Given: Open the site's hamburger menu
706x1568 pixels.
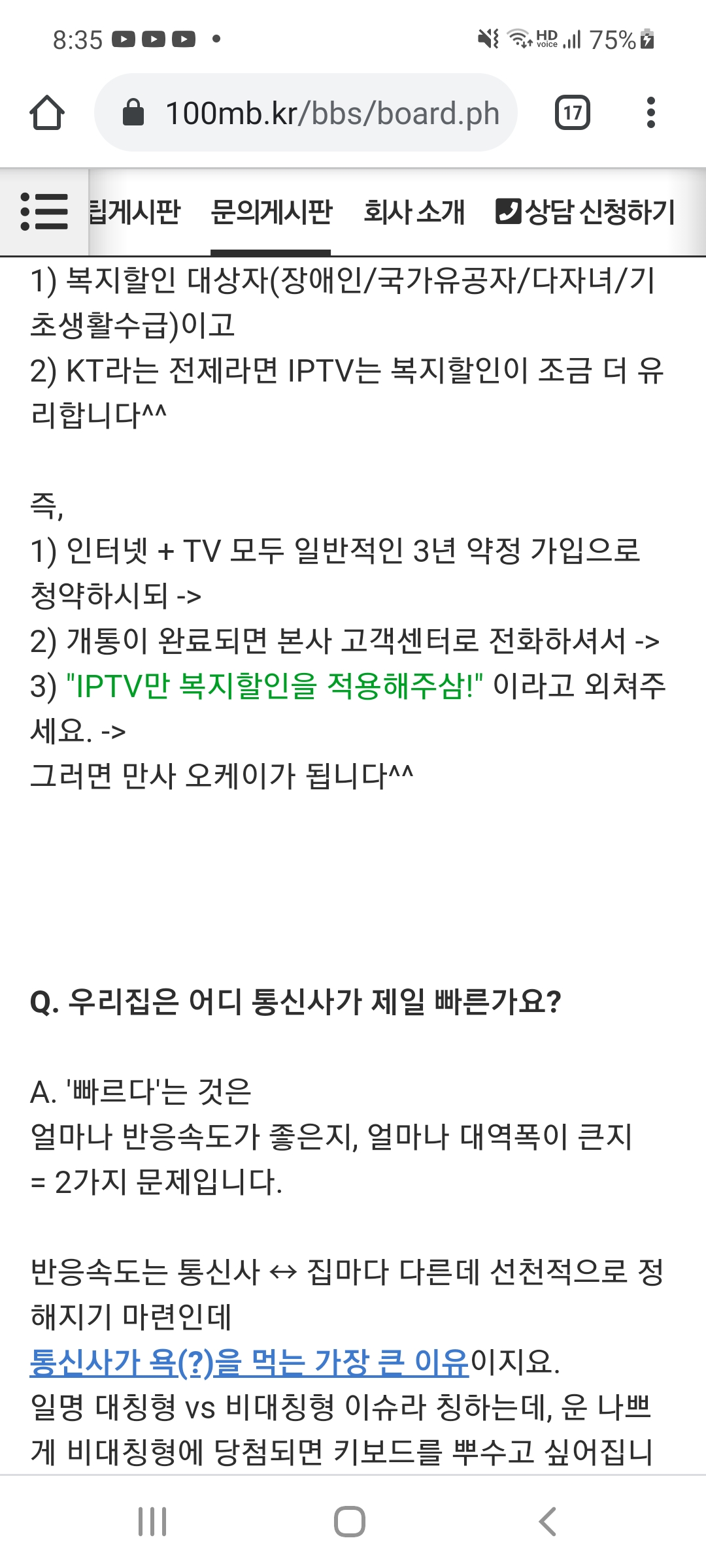Looking at the screenshot, I should click(44, 211).
